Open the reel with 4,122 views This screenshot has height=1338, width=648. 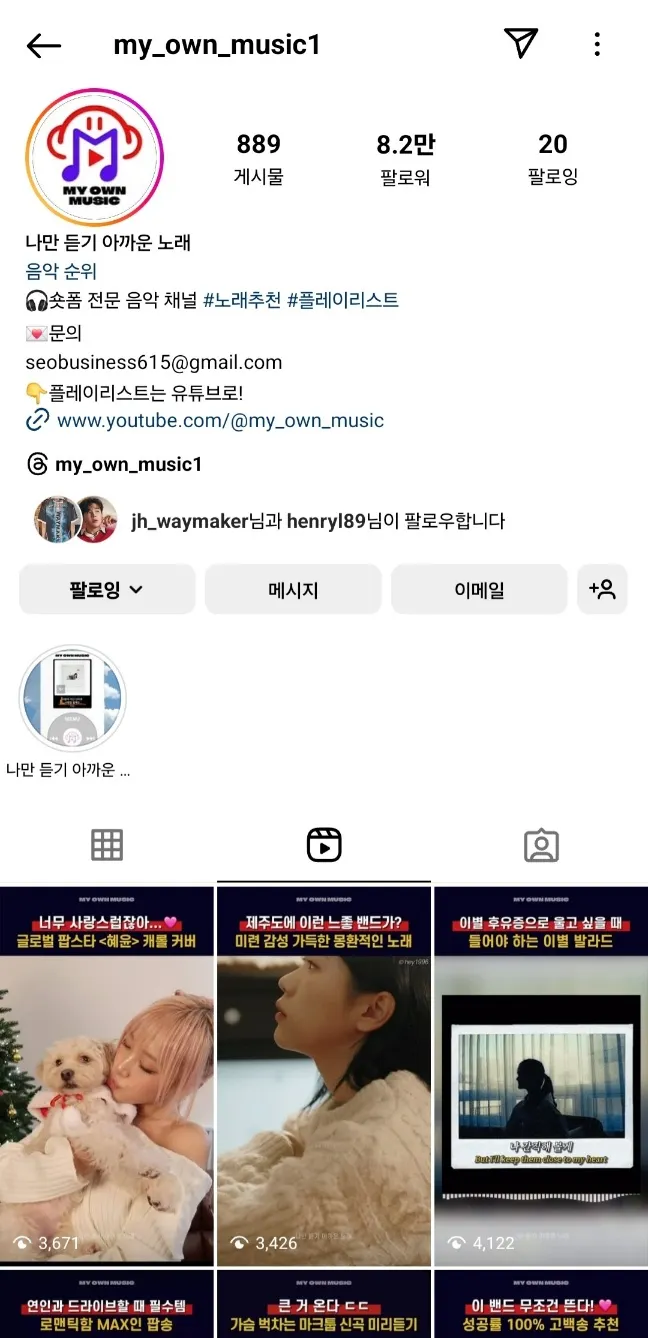(541, 1075)
